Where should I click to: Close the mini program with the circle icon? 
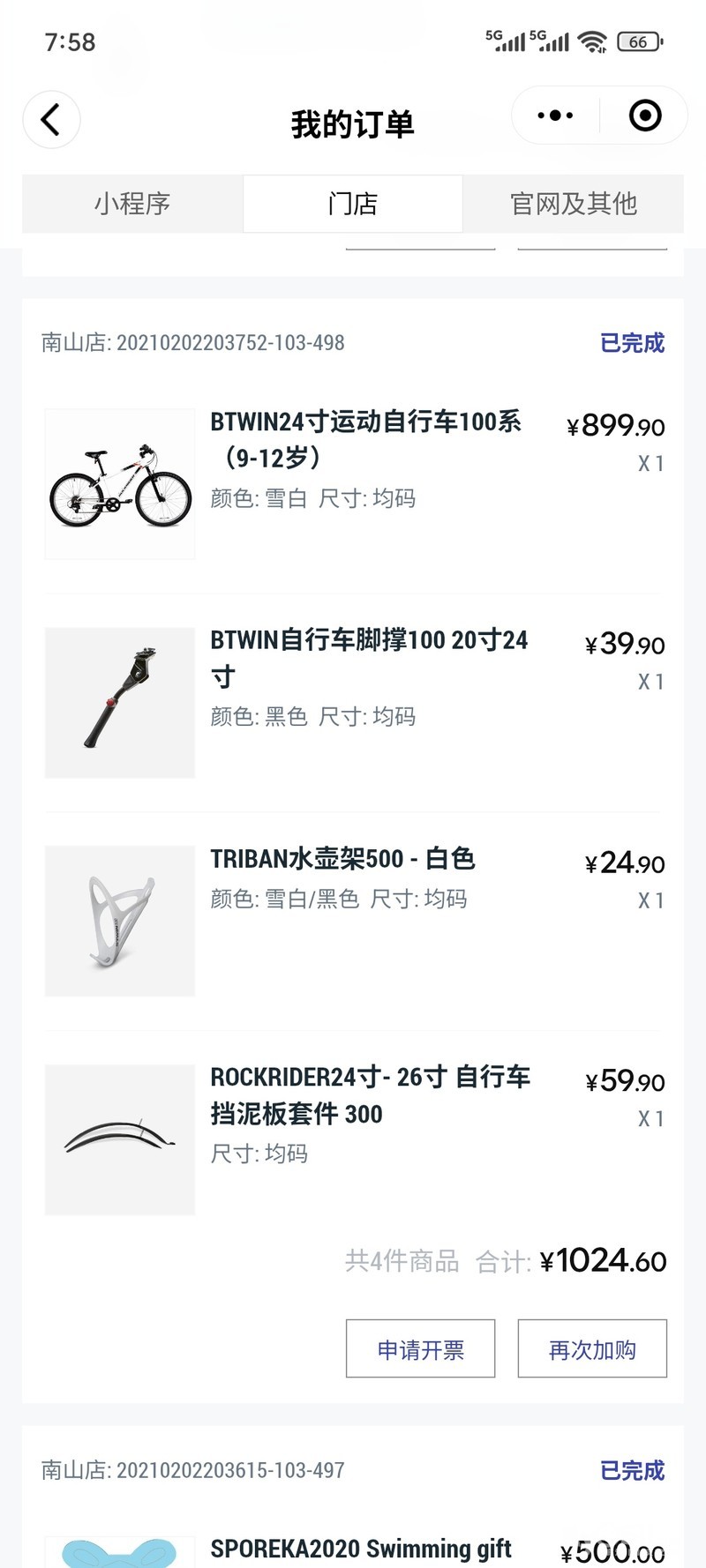coord(645,116)
